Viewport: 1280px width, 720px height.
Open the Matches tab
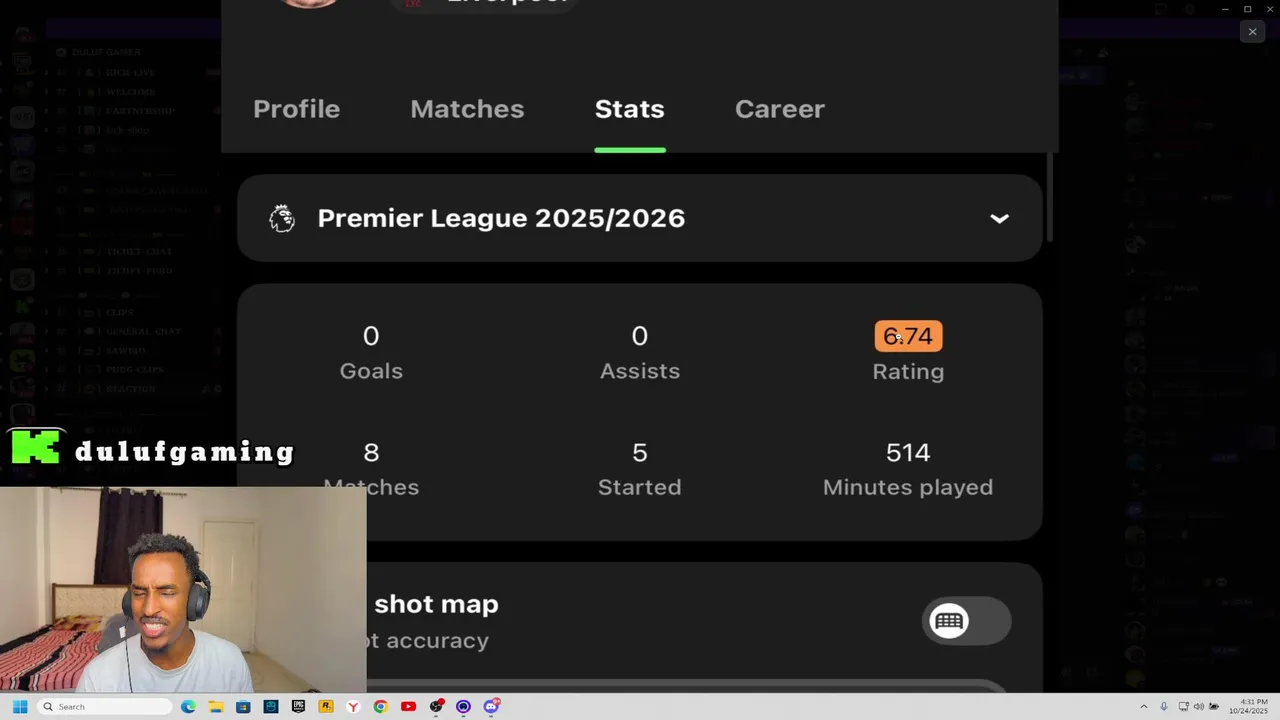pyautogui.click(x=467, y=109)
